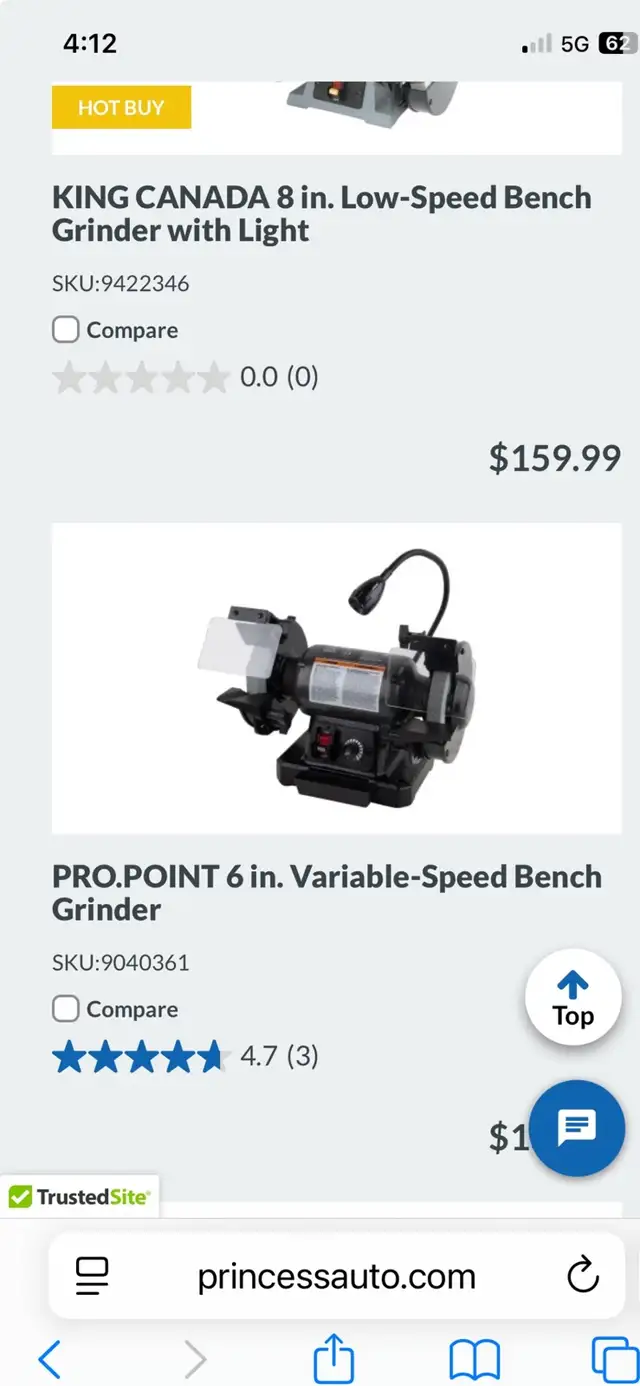Show open Safari tabs
The image size is (640, 1386).
tap(614, 1360)
